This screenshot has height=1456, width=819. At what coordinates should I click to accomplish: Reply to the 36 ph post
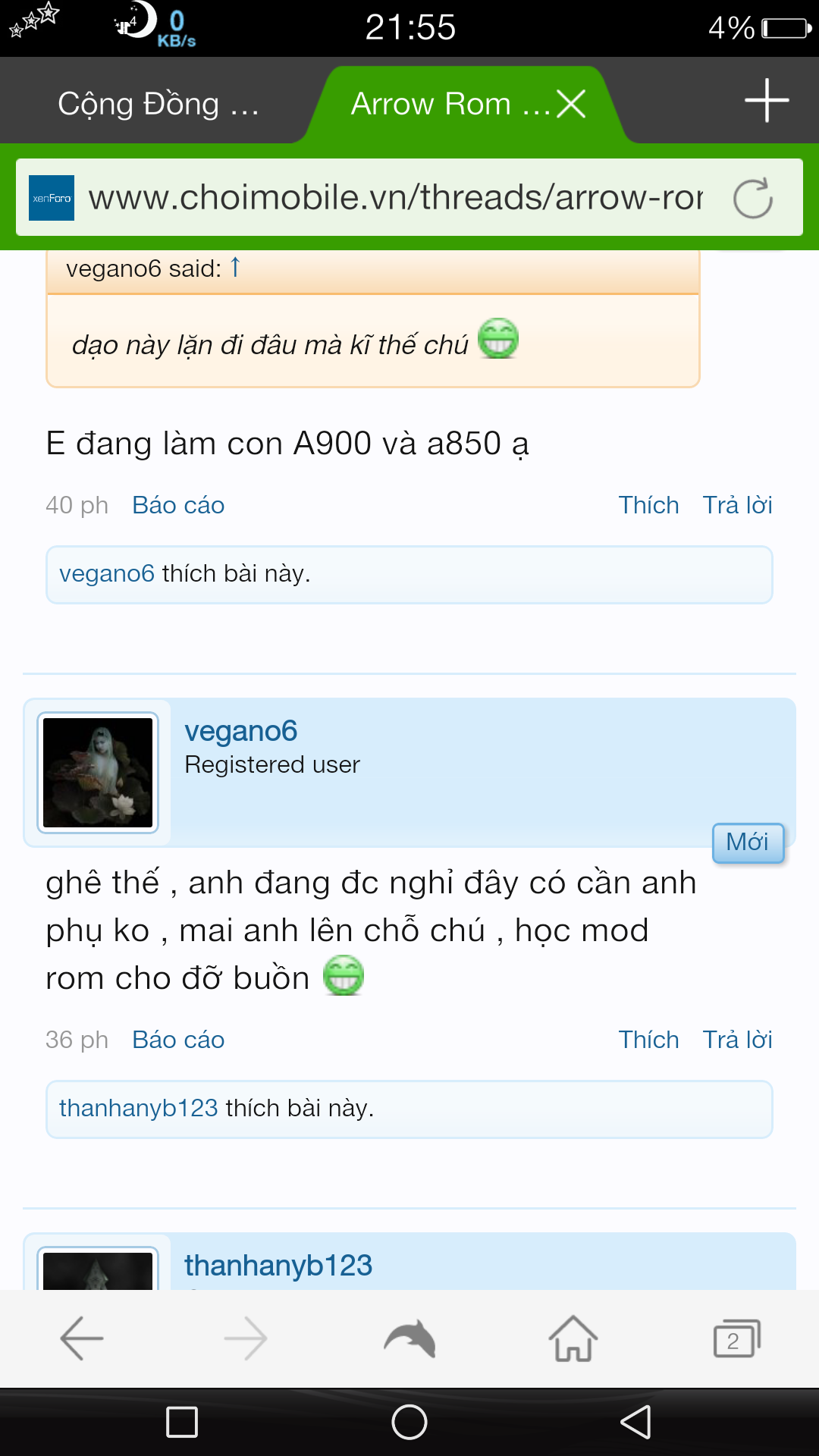point(737,1040)
